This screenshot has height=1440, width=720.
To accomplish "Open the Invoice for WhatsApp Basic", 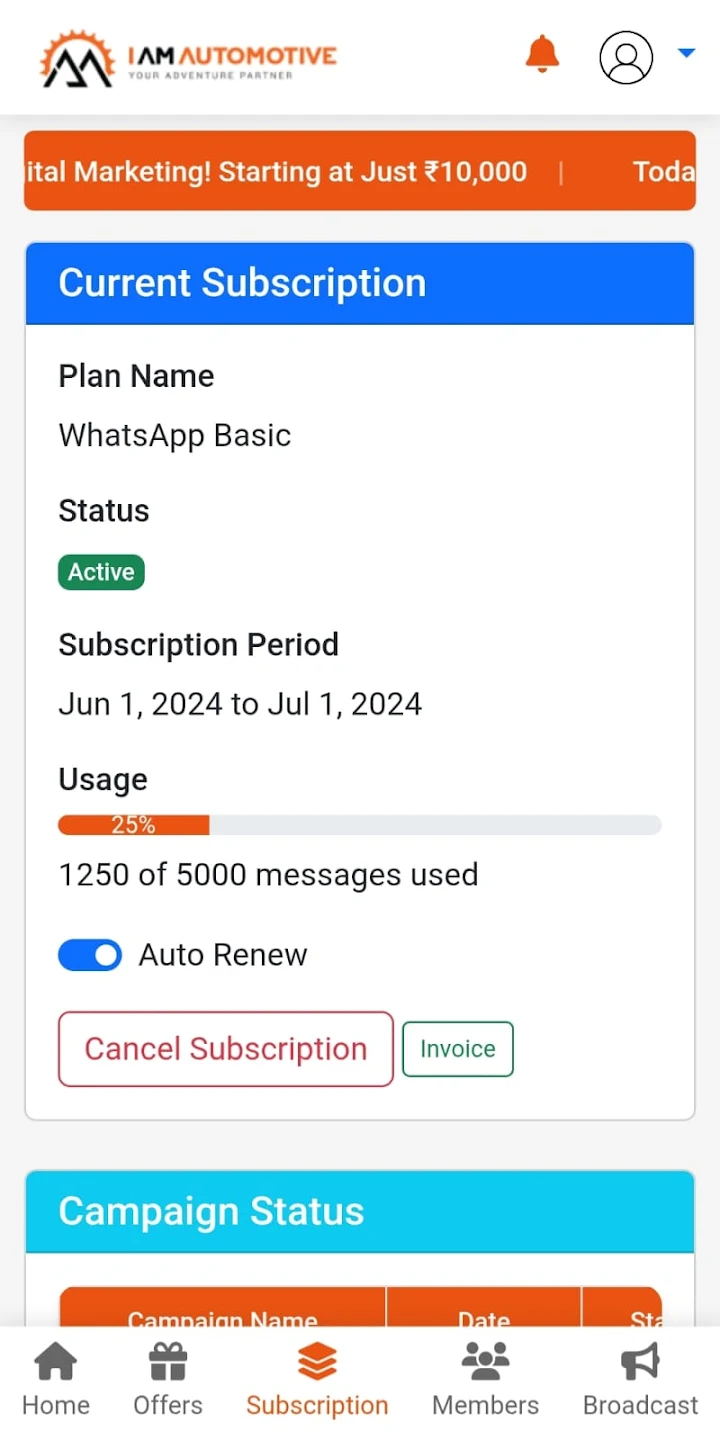I will [457, 1049].
